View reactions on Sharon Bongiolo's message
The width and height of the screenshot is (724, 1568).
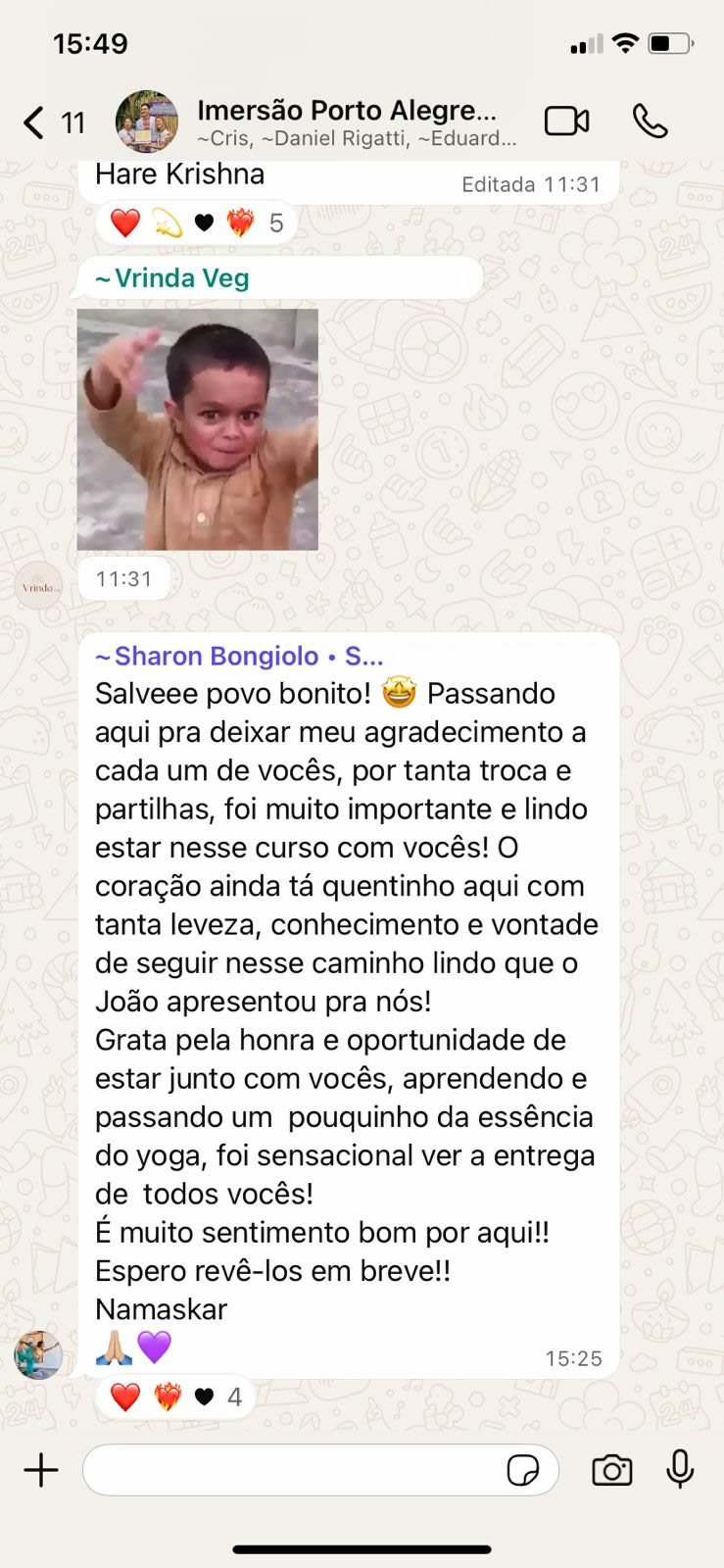pos(175,1396)
